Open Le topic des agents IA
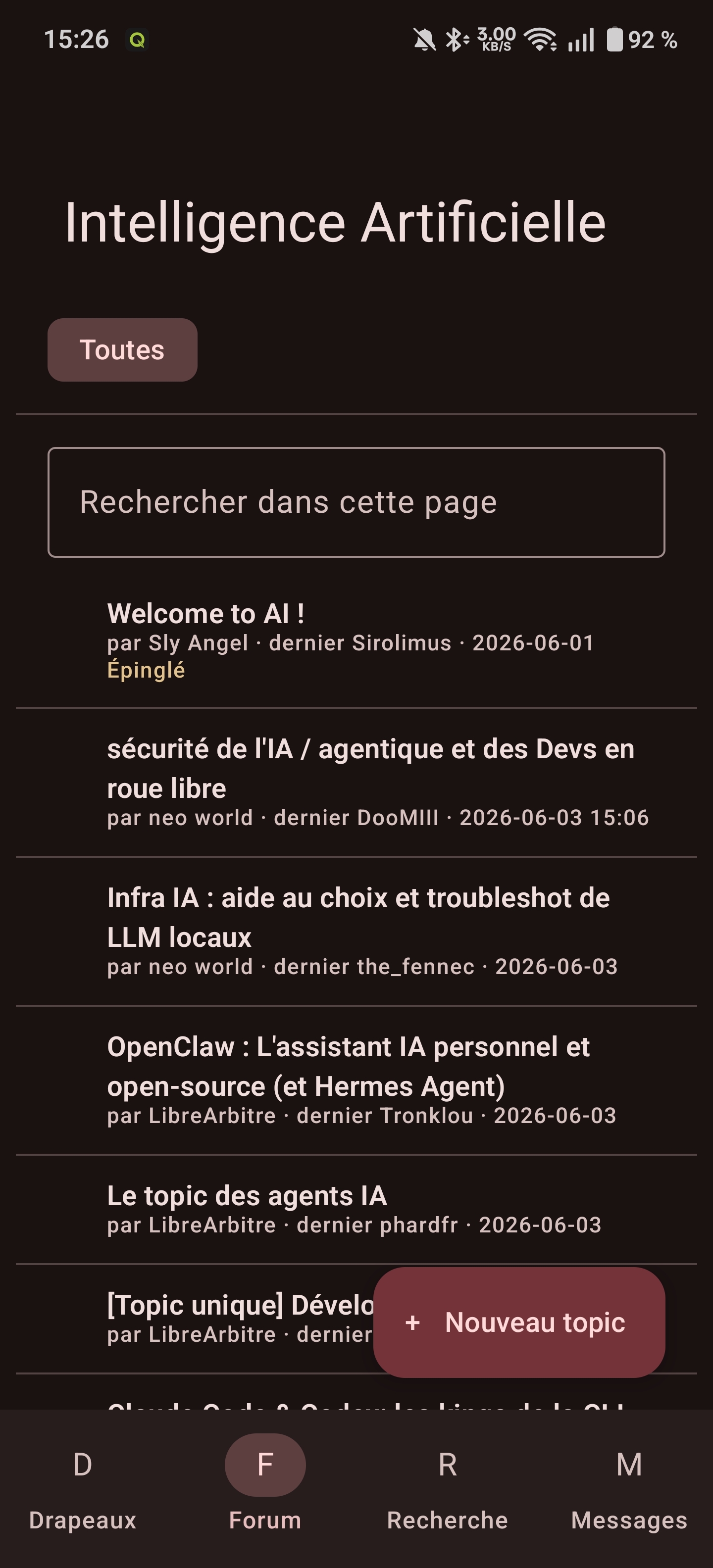The width and height of the screenshot is (713, 1568). coord(356,1210)
